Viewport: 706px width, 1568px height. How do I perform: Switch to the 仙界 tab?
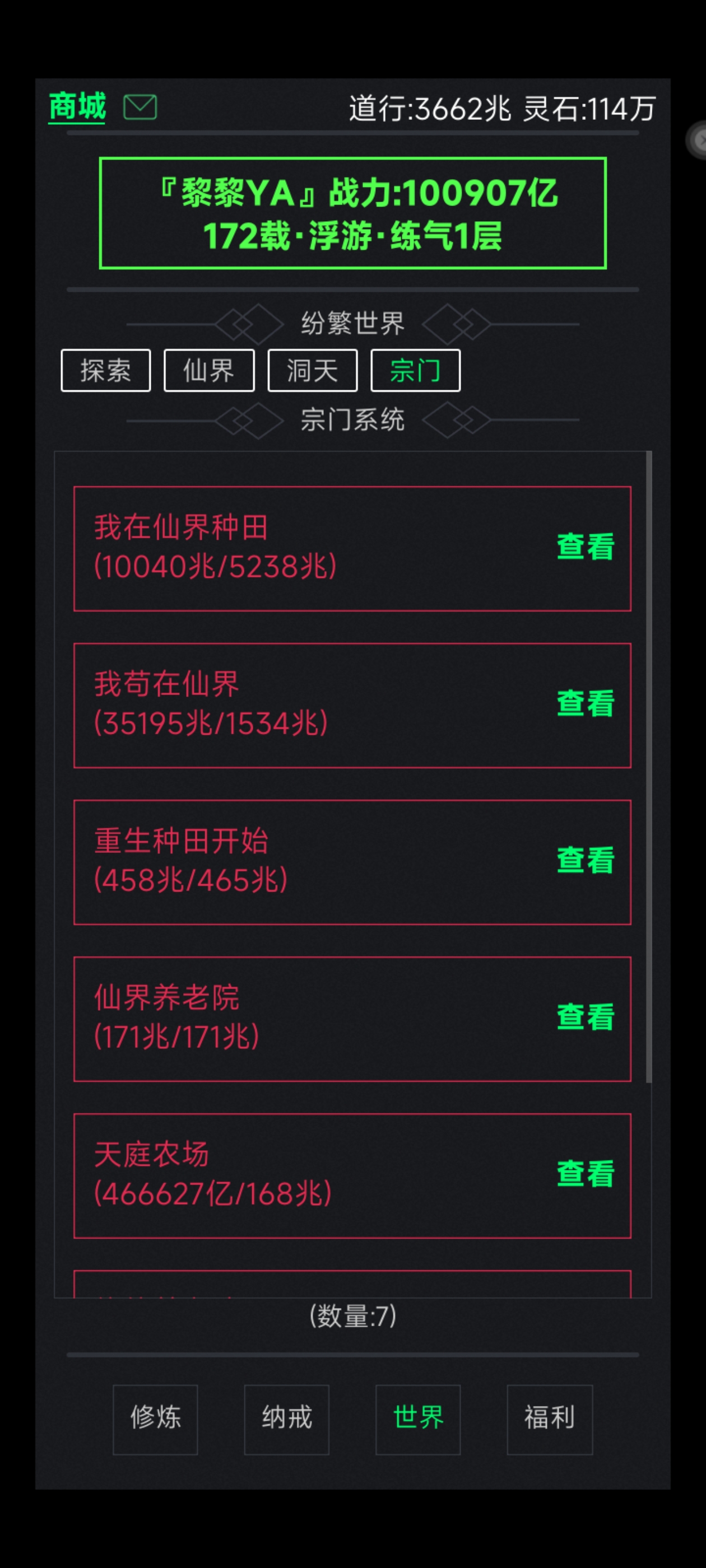[209, 370]
